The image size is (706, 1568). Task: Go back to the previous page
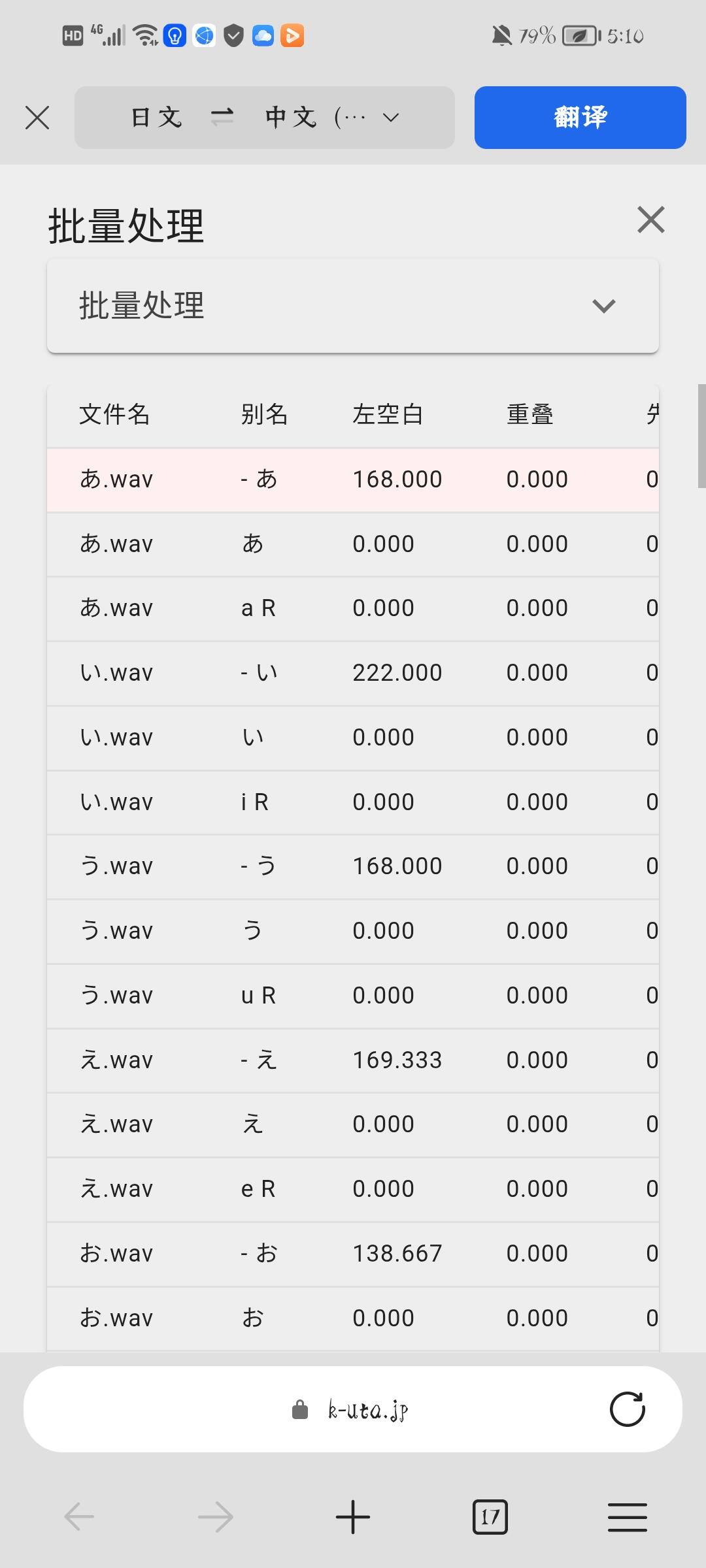pos(79,1516)
